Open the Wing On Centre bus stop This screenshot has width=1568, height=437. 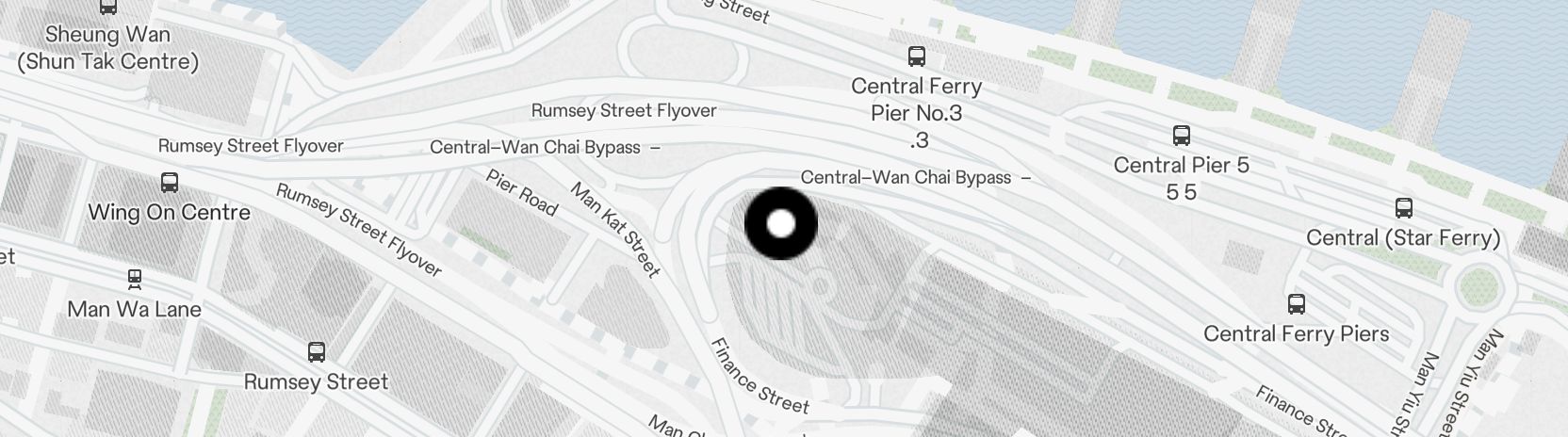(170, 183)
